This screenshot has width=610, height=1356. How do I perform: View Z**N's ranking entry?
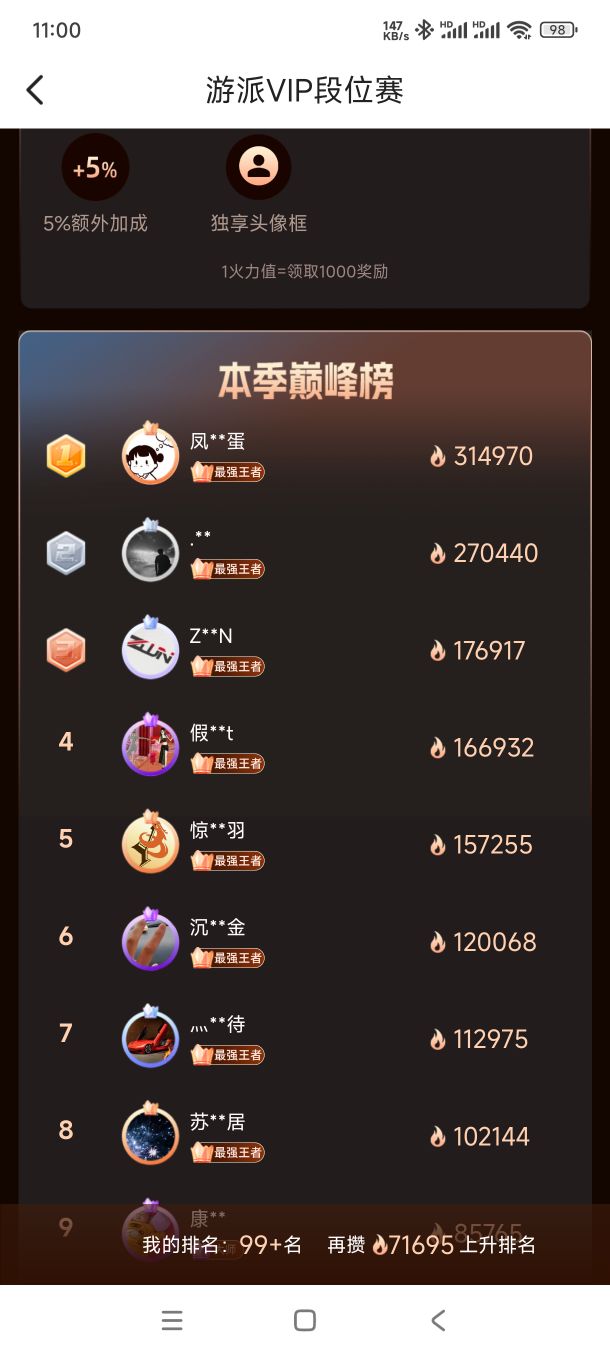[x=305, y=650]
